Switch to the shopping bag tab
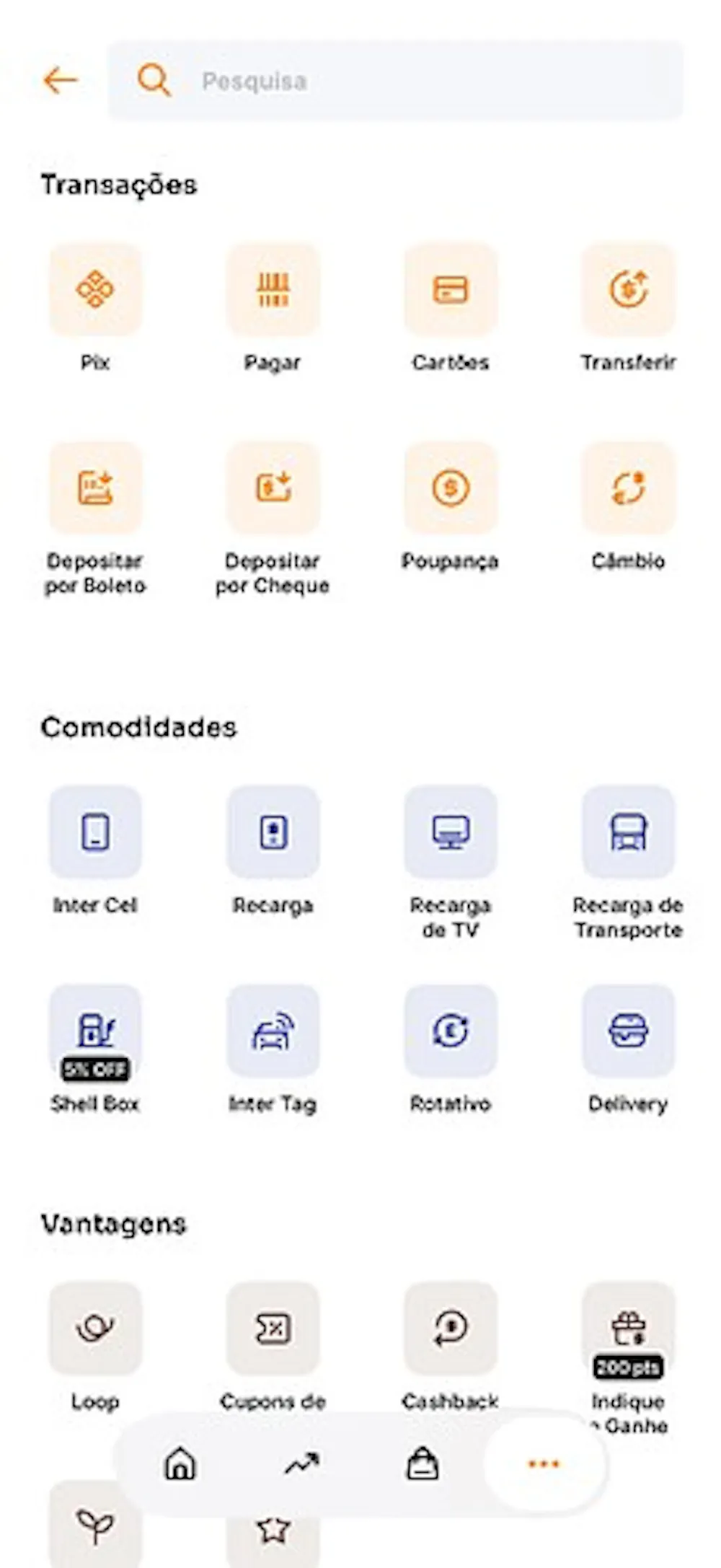The image size is (721, 1568). coord(423,1464)
